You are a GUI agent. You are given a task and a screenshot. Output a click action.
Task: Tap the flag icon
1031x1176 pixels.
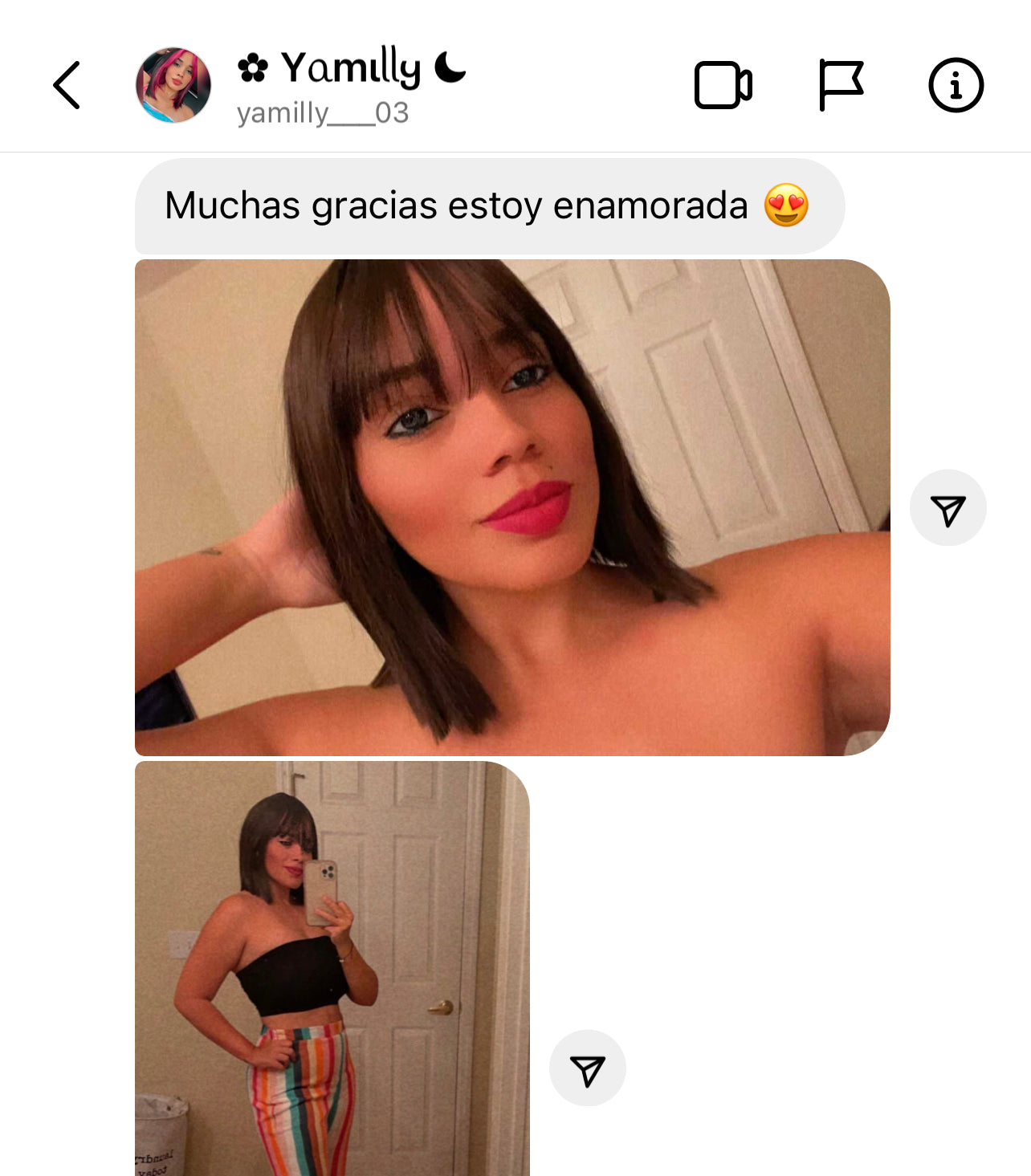tap(840, 85)
